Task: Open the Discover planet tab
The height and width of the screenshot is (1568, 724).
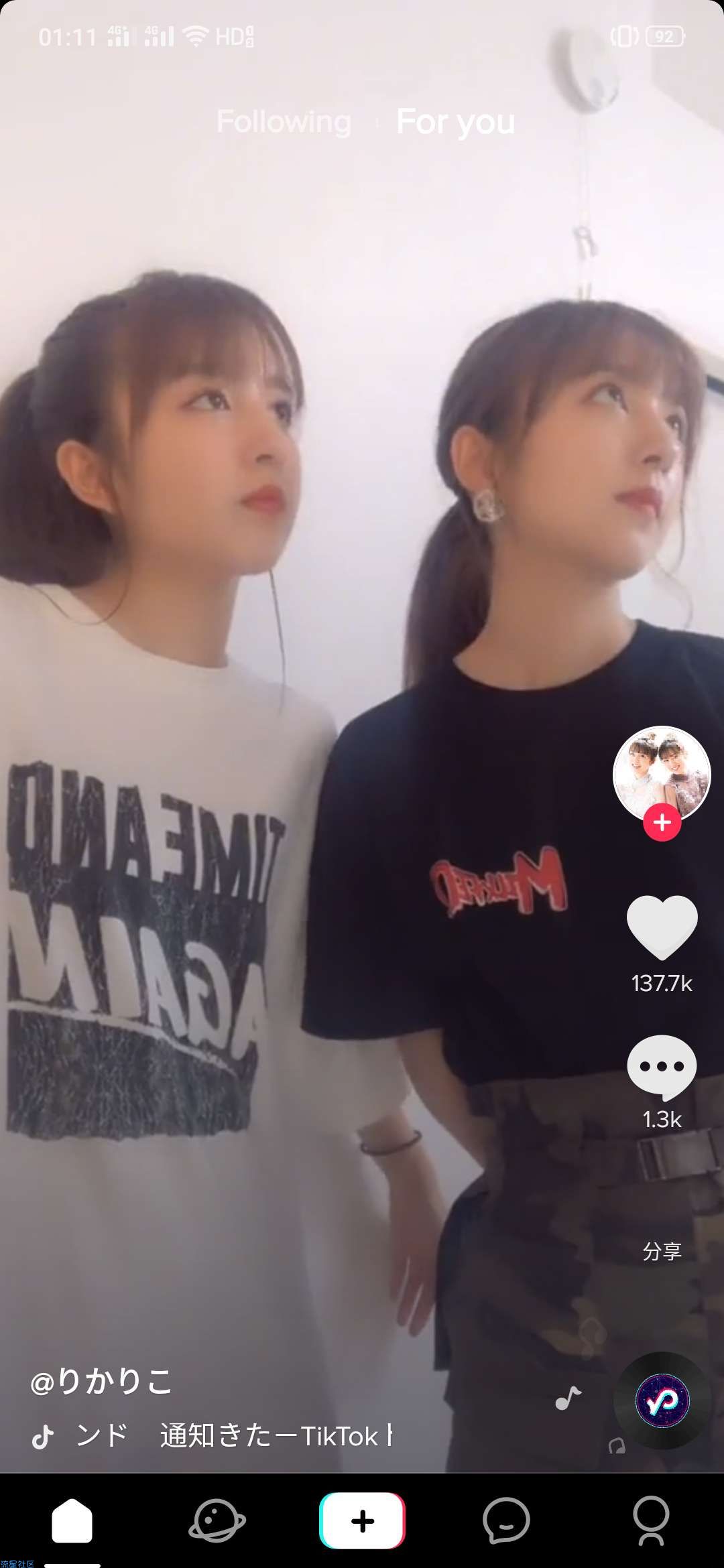Action: [x=217, y=1521]
